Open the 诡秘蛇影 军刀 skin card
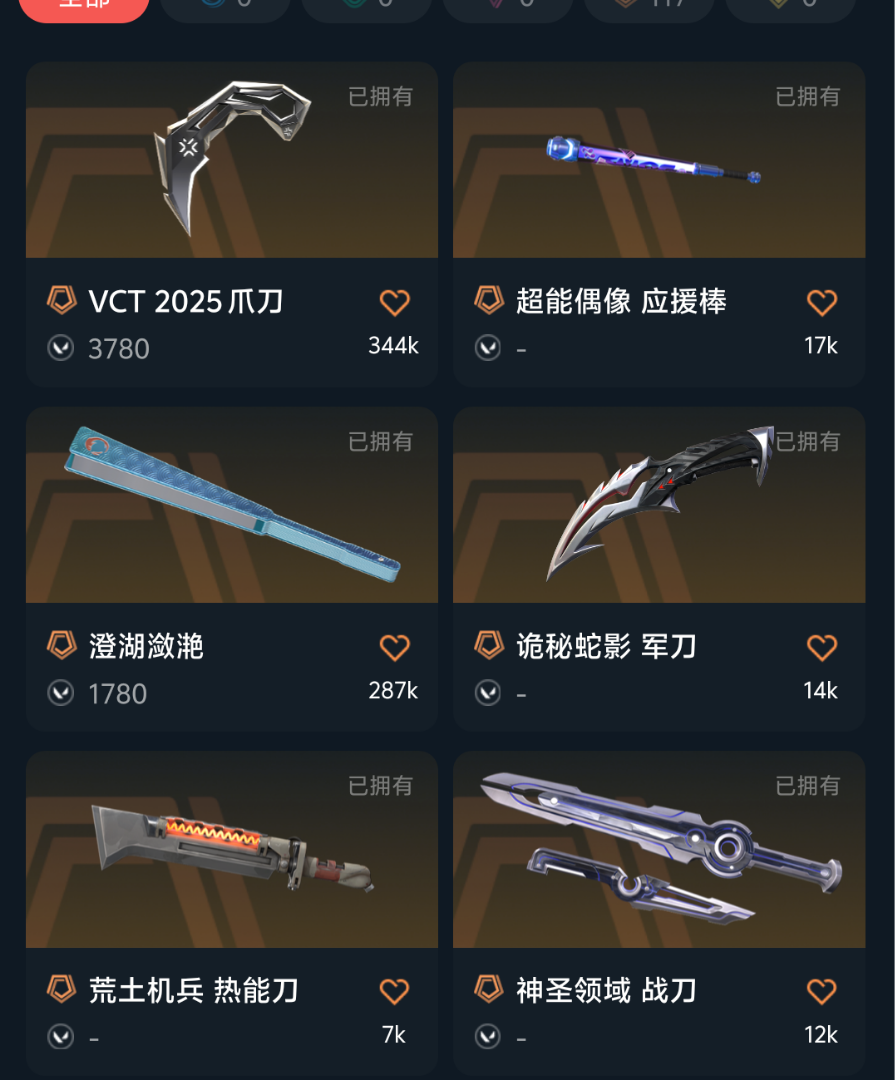 pos(658,506)
